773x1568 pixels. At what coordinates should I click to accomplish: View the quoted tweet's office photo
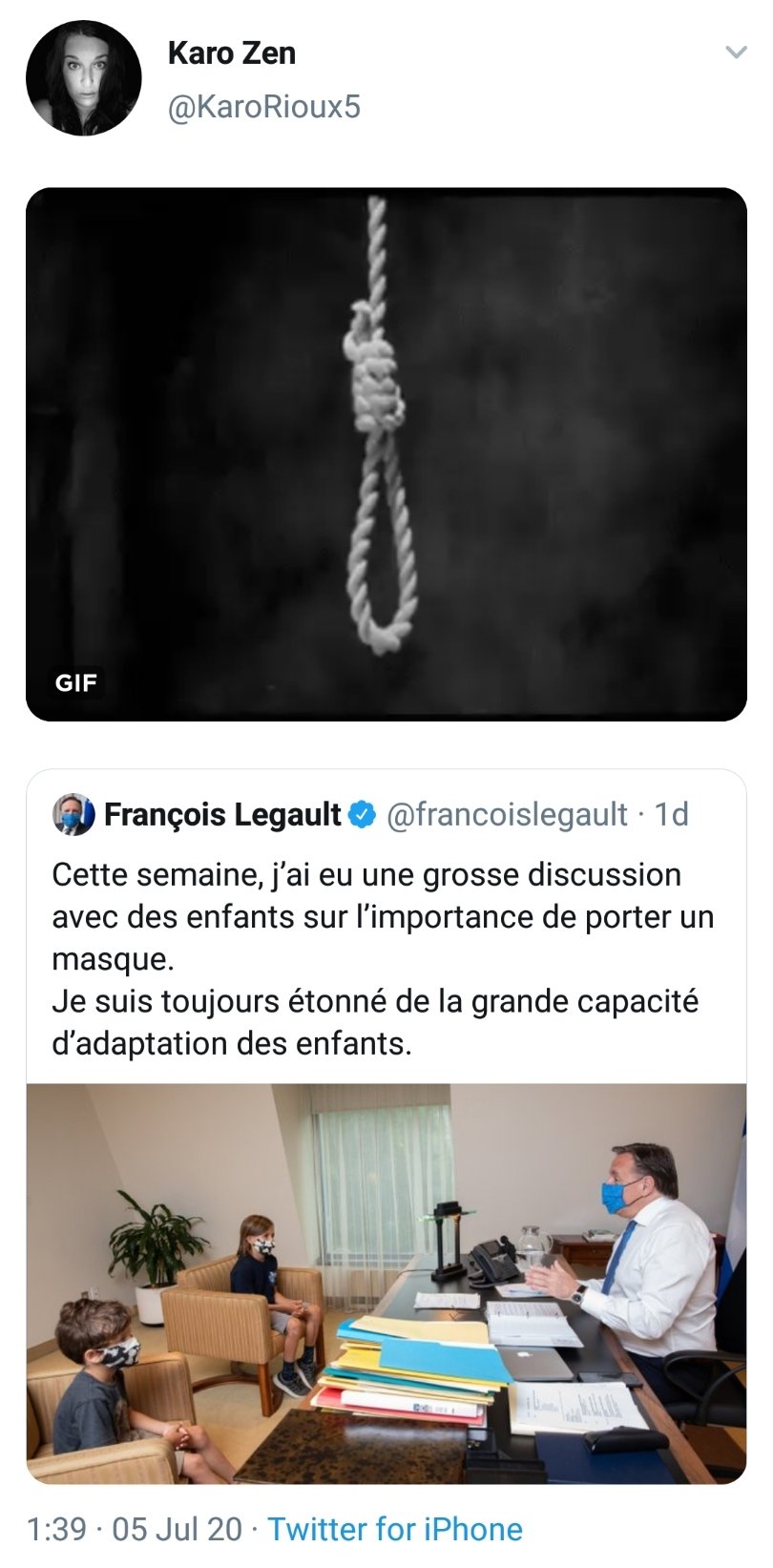(x=386, y=1283)
